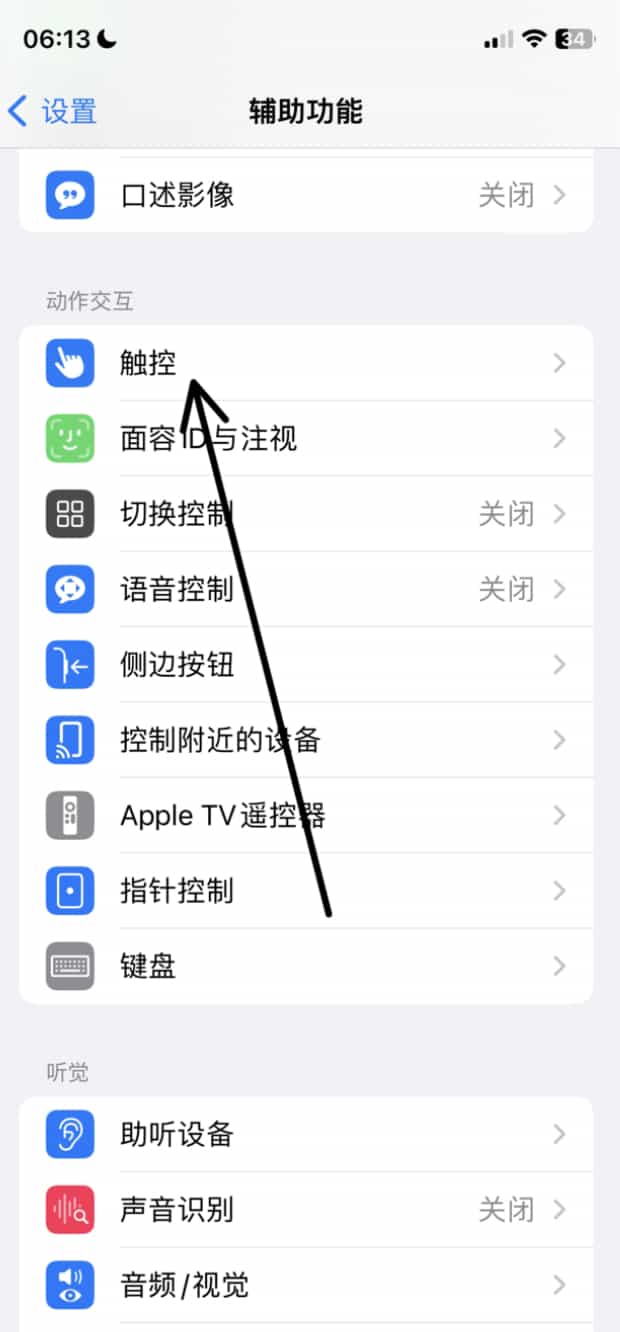Viewport: 620px width, 1332px height.
Task: Open Apple TV遥控器 settings
Action: pyautogui.click(x=306, y=816)
